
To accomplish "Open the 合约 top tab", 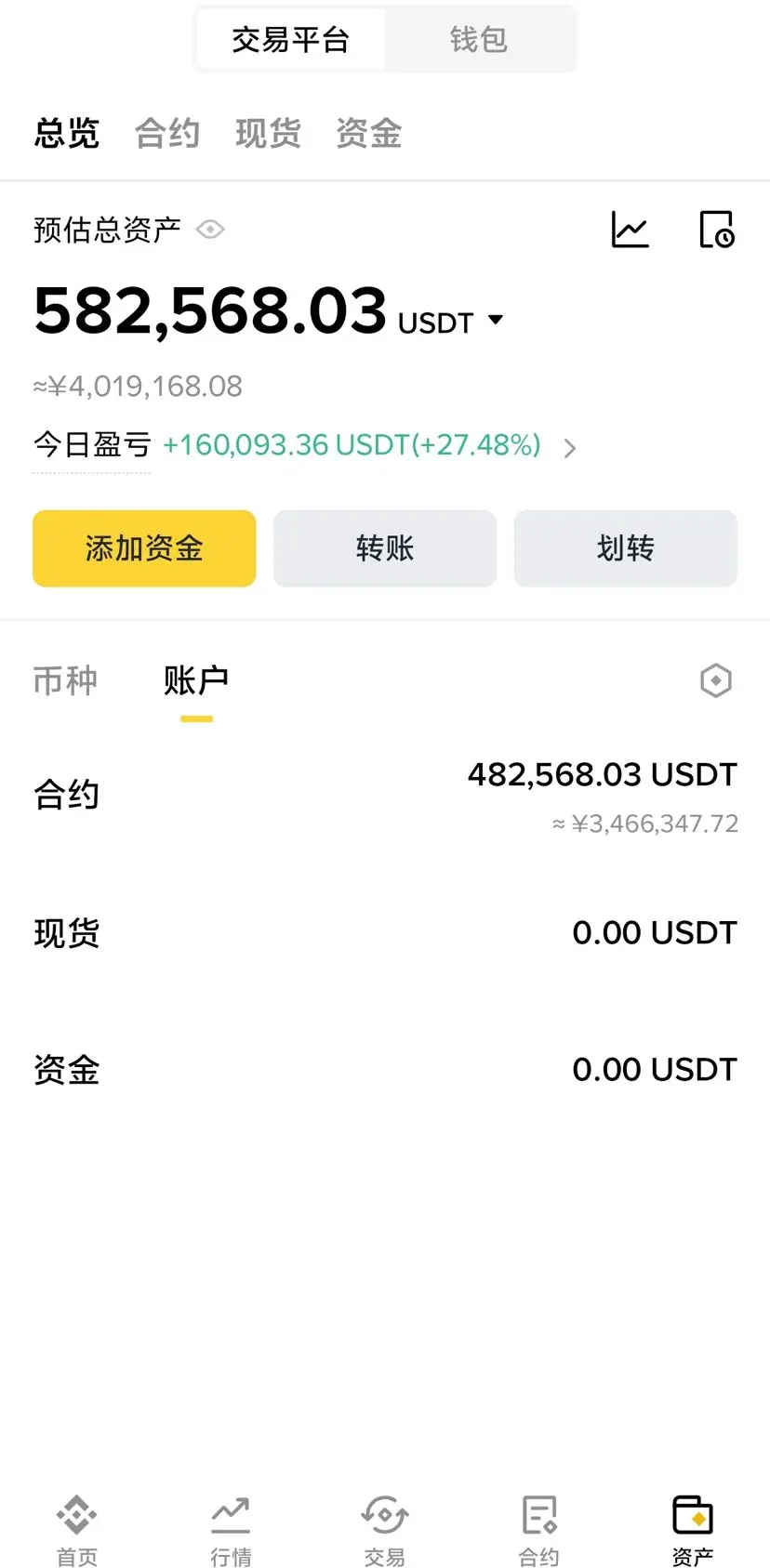I will [x=167, y=133].
